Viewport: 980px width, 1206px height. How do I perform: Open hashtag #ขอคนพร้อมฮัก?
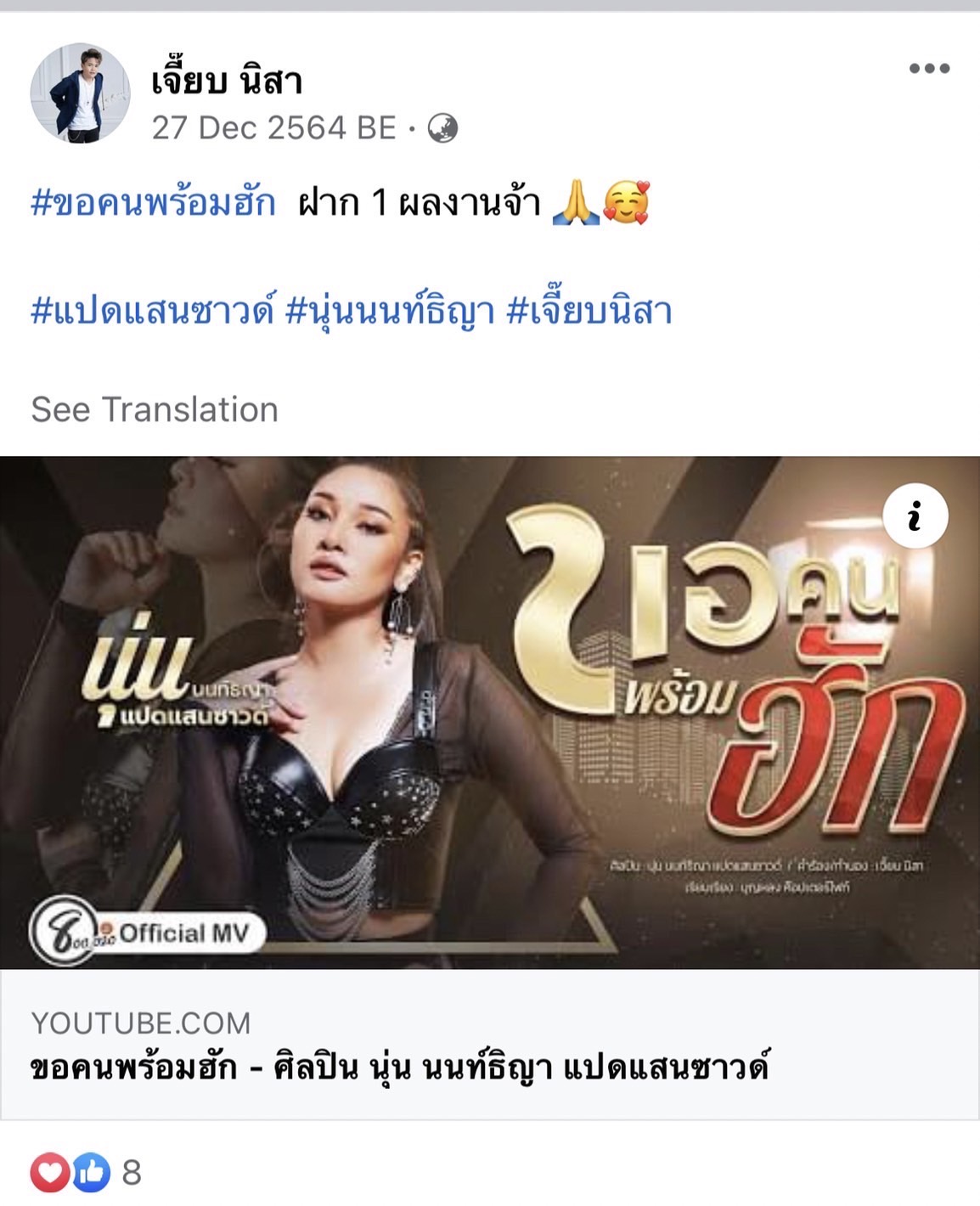(x=154, y=204)
